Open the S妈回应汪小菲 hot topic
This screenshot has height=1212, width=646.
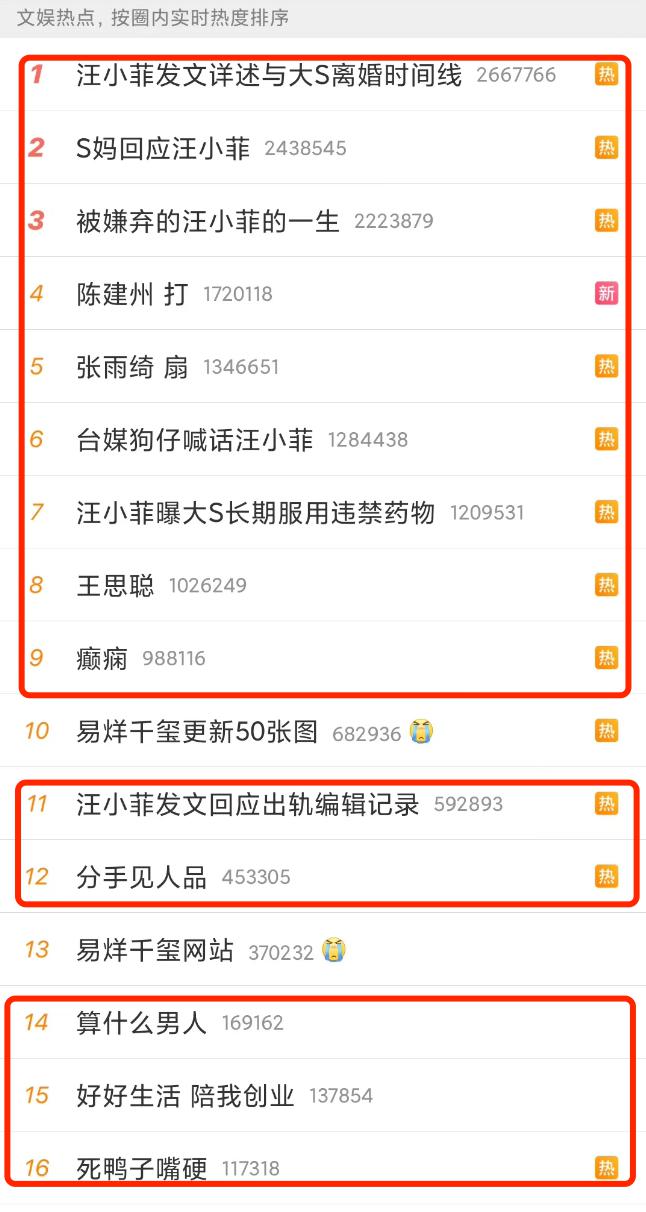(x=163, y=148)
